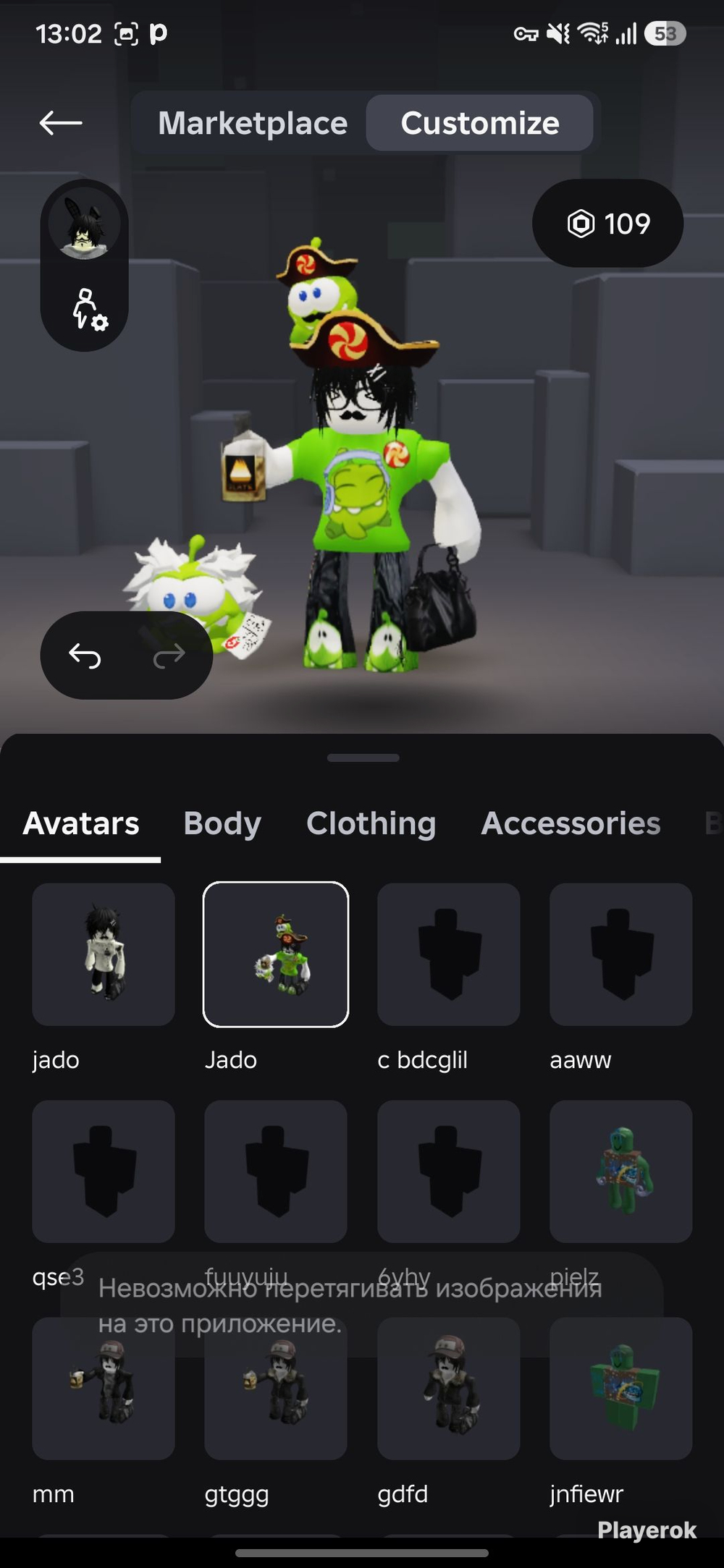Equip the pielz green avatar
The image size is (724, 1568).
(621, 1171)
